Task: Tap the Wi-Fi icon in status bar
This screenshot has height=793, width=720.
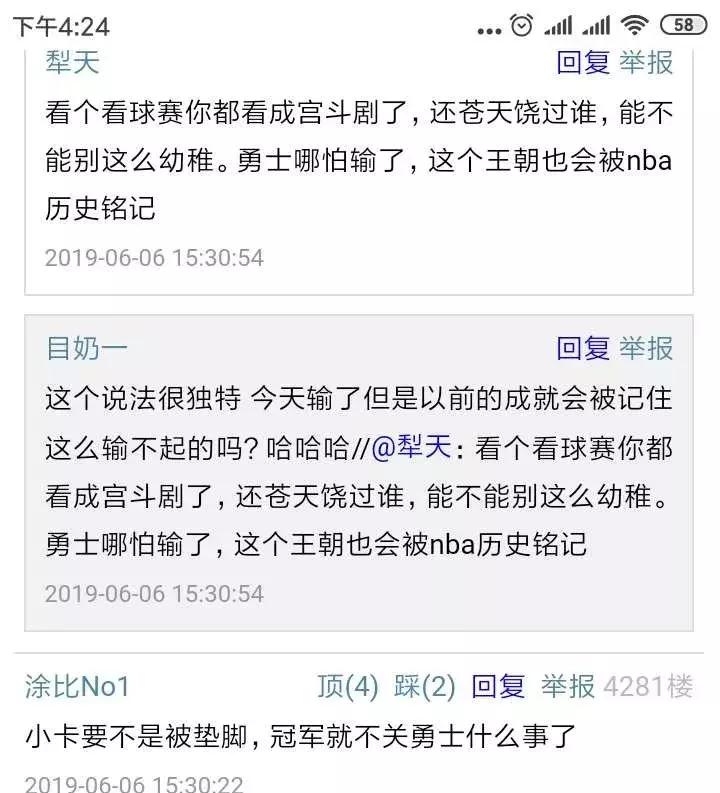Action: click(634, 25)
